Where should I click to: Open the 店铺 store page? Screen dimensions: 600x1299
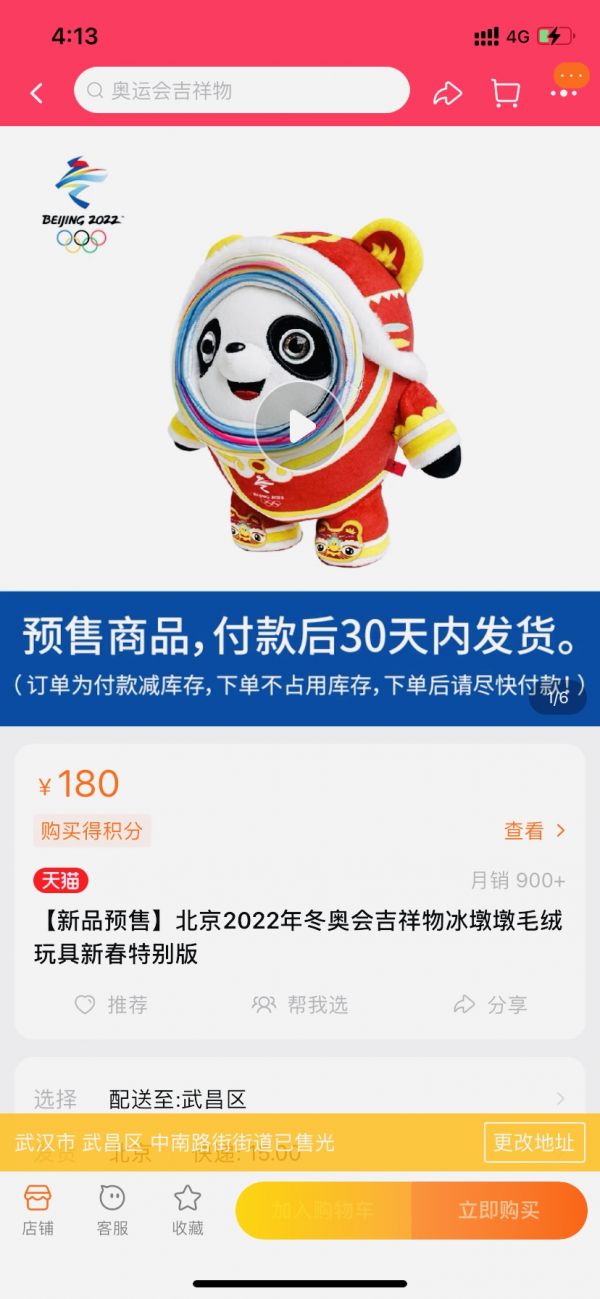pyautogui.click(x=38, y=1209)
